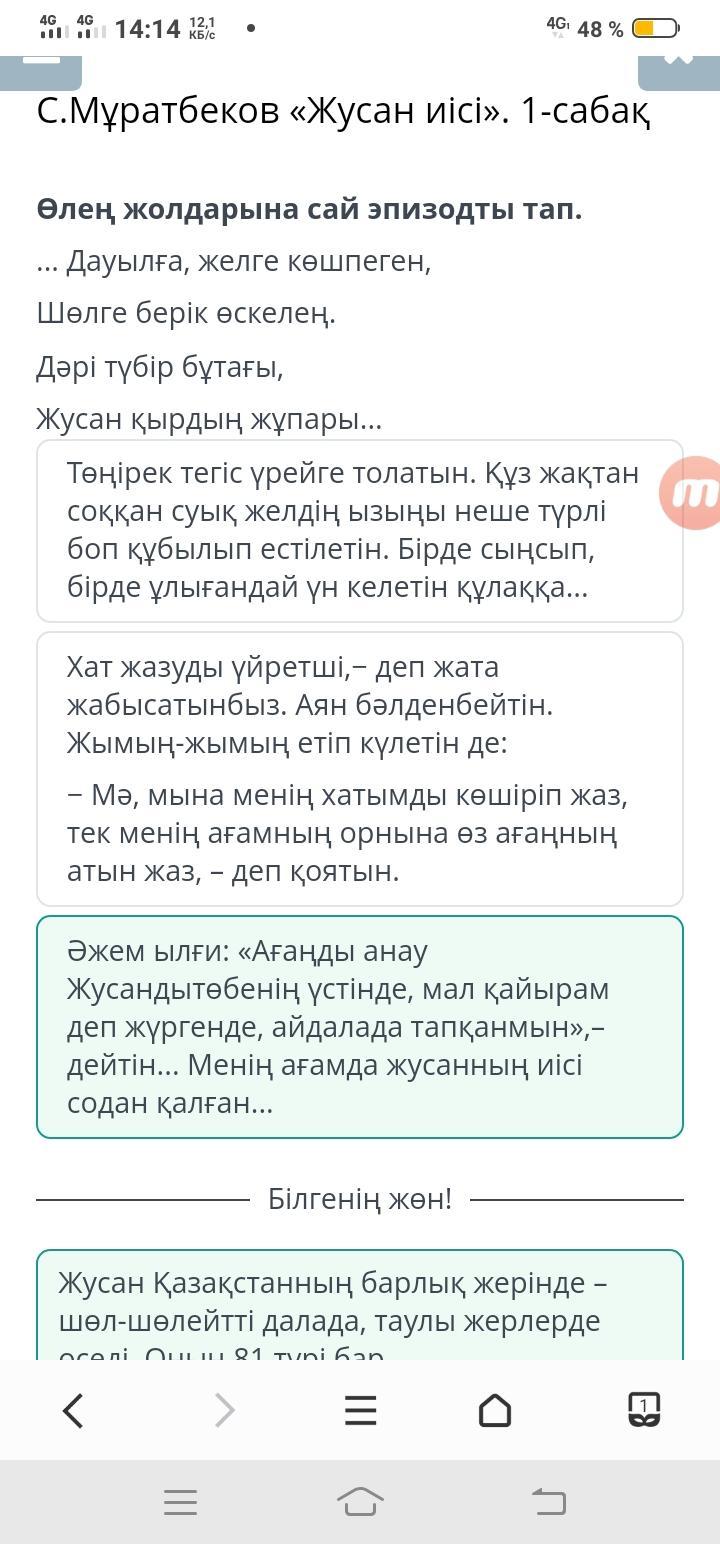720x1544 pixels.
Task: Open the browser's three-line menu
Action: tap(360, 1410)
